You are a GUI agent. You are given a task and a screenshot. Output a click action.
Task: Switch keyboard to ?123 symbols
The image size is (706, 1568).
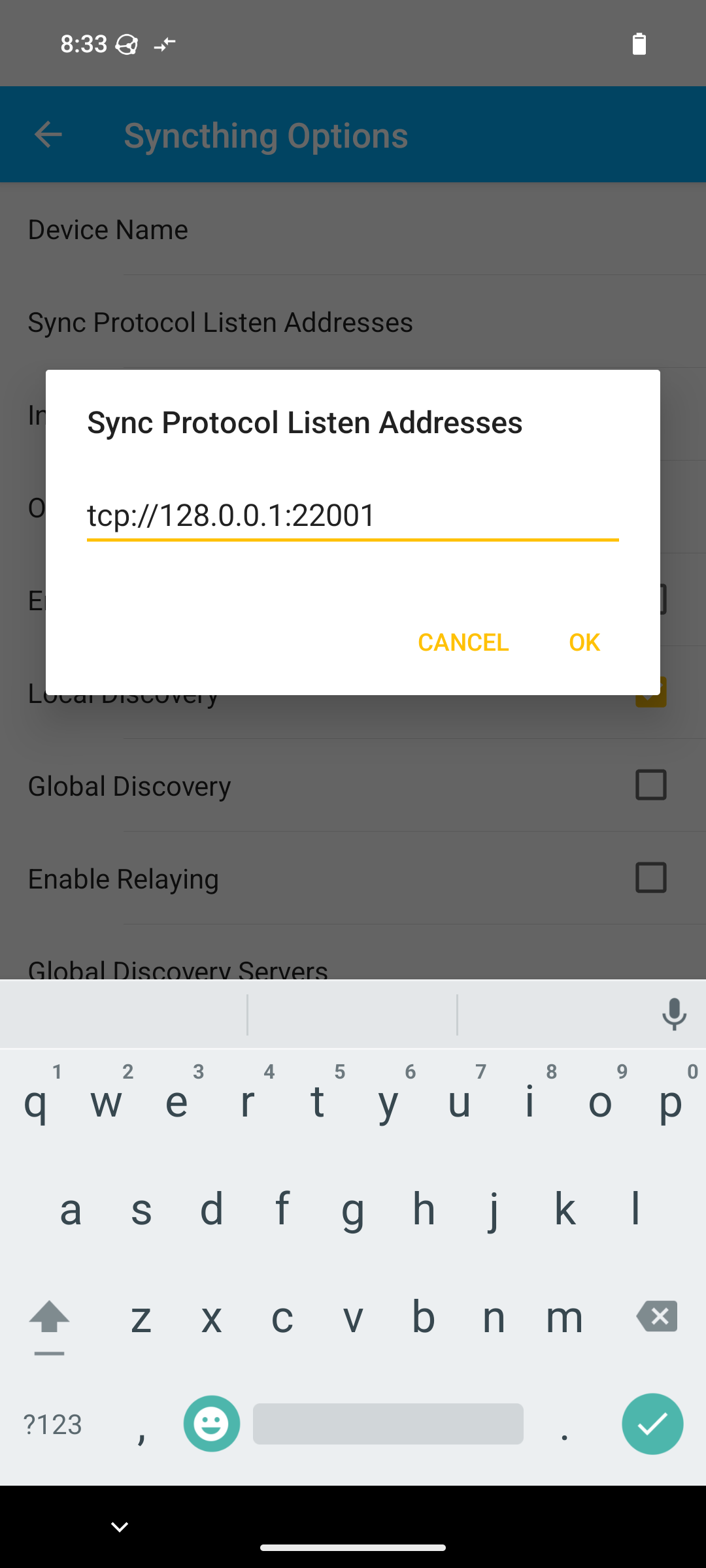pos(53,1424)
